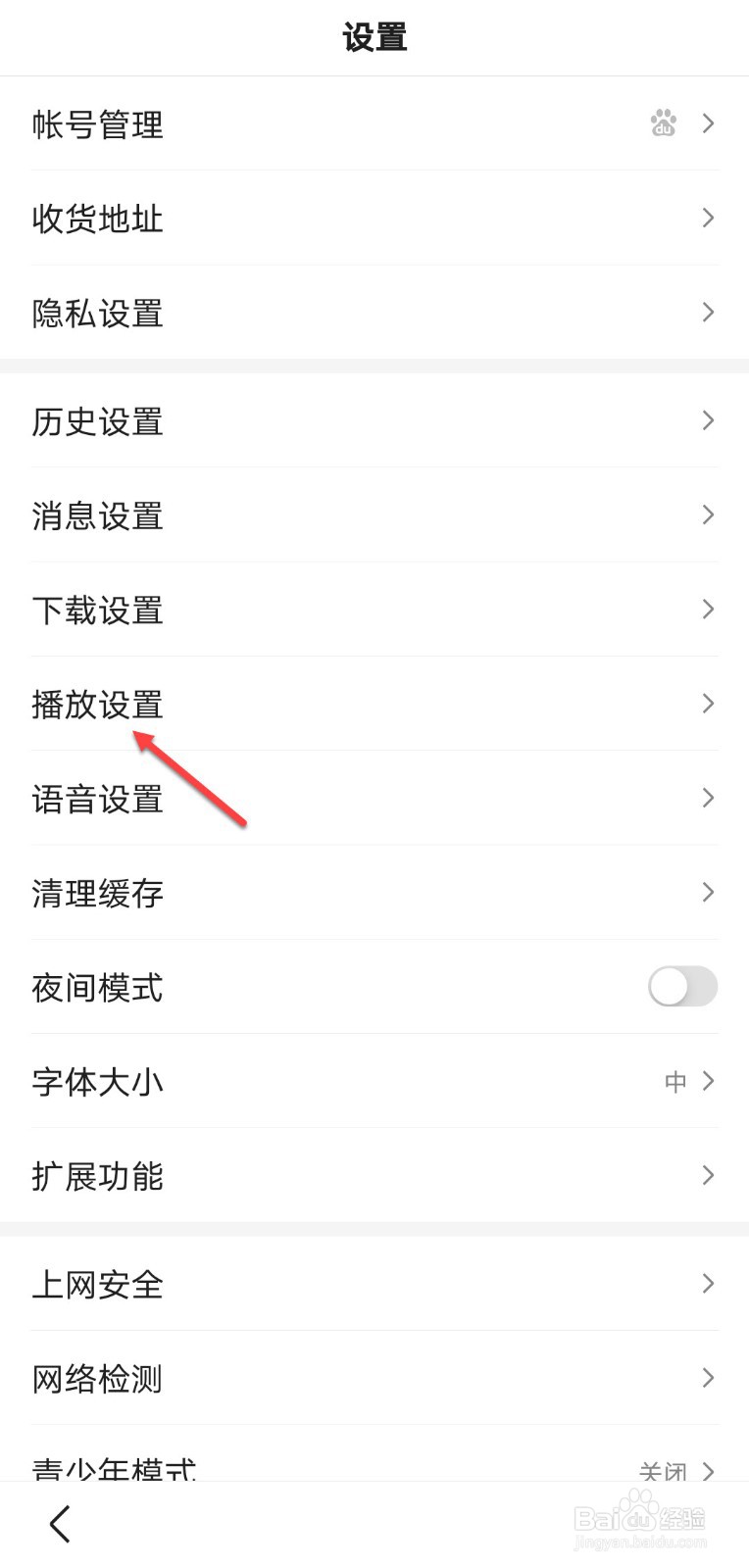Open 隐私设置 privacy settings

pos(97,313)
